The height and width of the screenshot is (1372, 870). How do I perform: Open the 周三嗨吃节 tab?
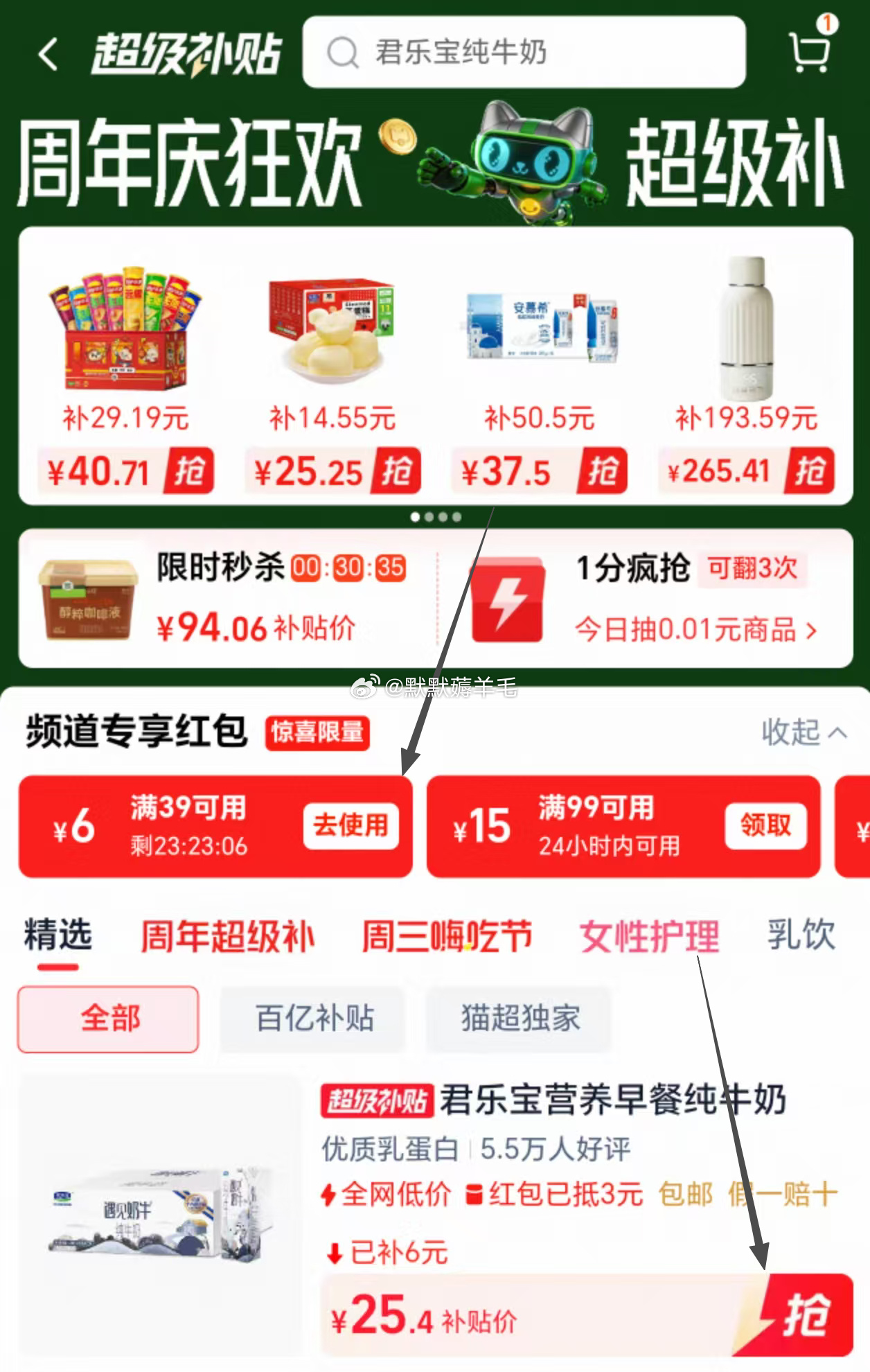[x=447, y=937]
